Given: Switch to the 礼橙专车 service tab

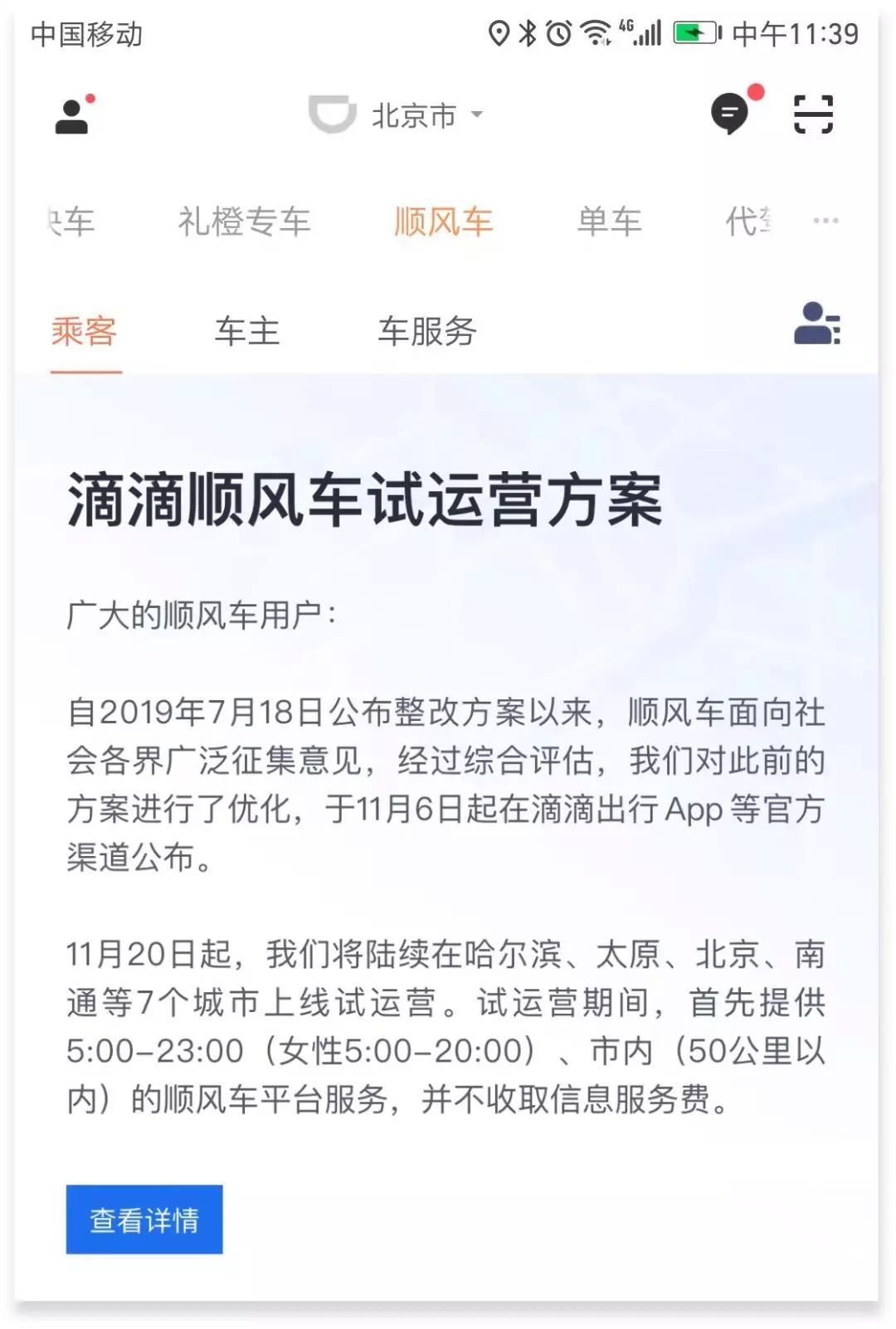Looking at the screenshot, I should click(244, 221).
